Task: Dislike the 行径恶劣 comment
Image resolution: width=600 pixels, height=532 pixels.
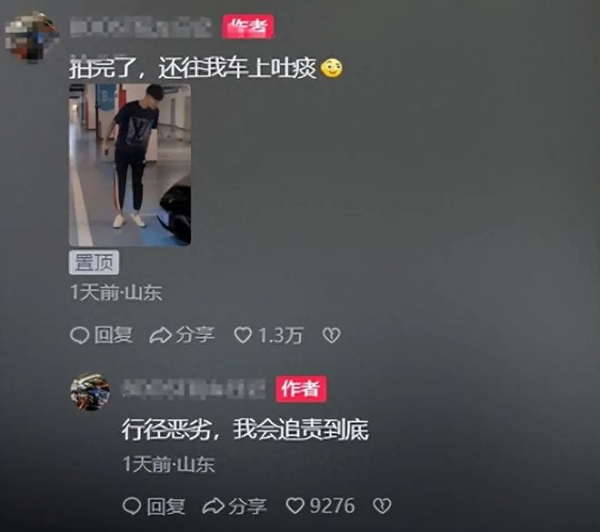Action: coord(382,506)
